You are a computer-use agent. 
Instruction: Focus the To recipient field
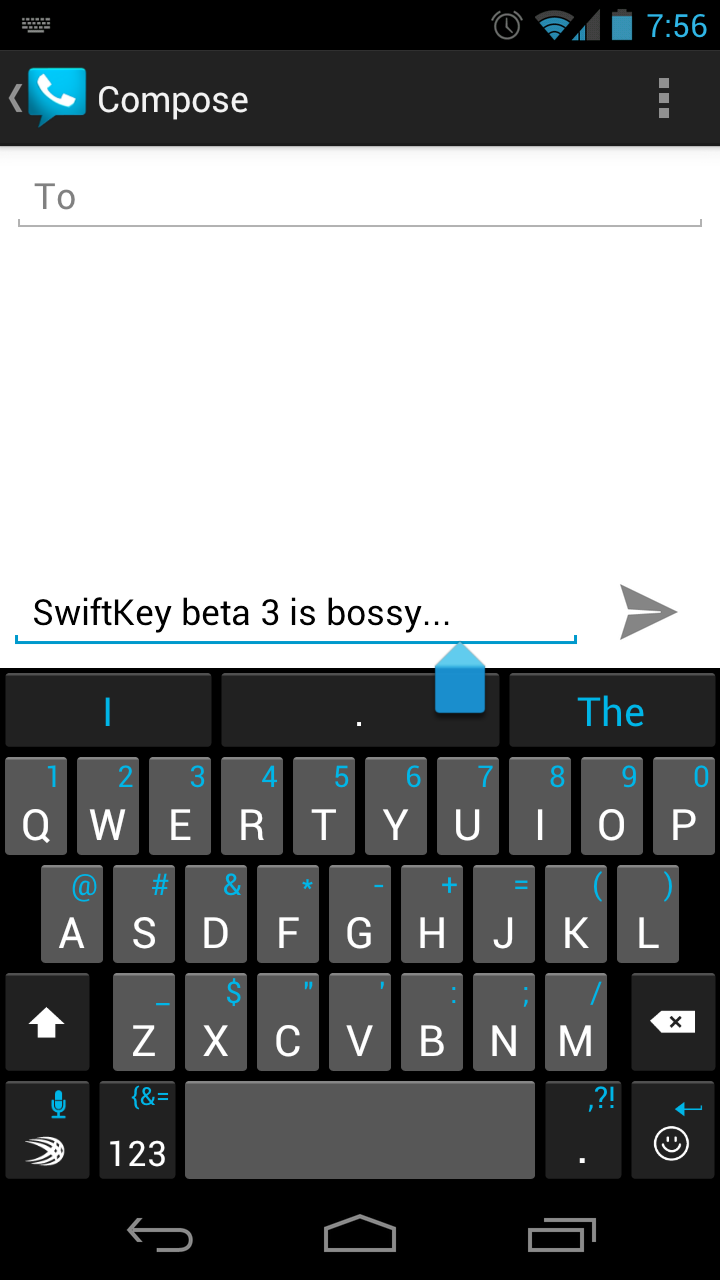pyautogui.click(x=360, y=198)
